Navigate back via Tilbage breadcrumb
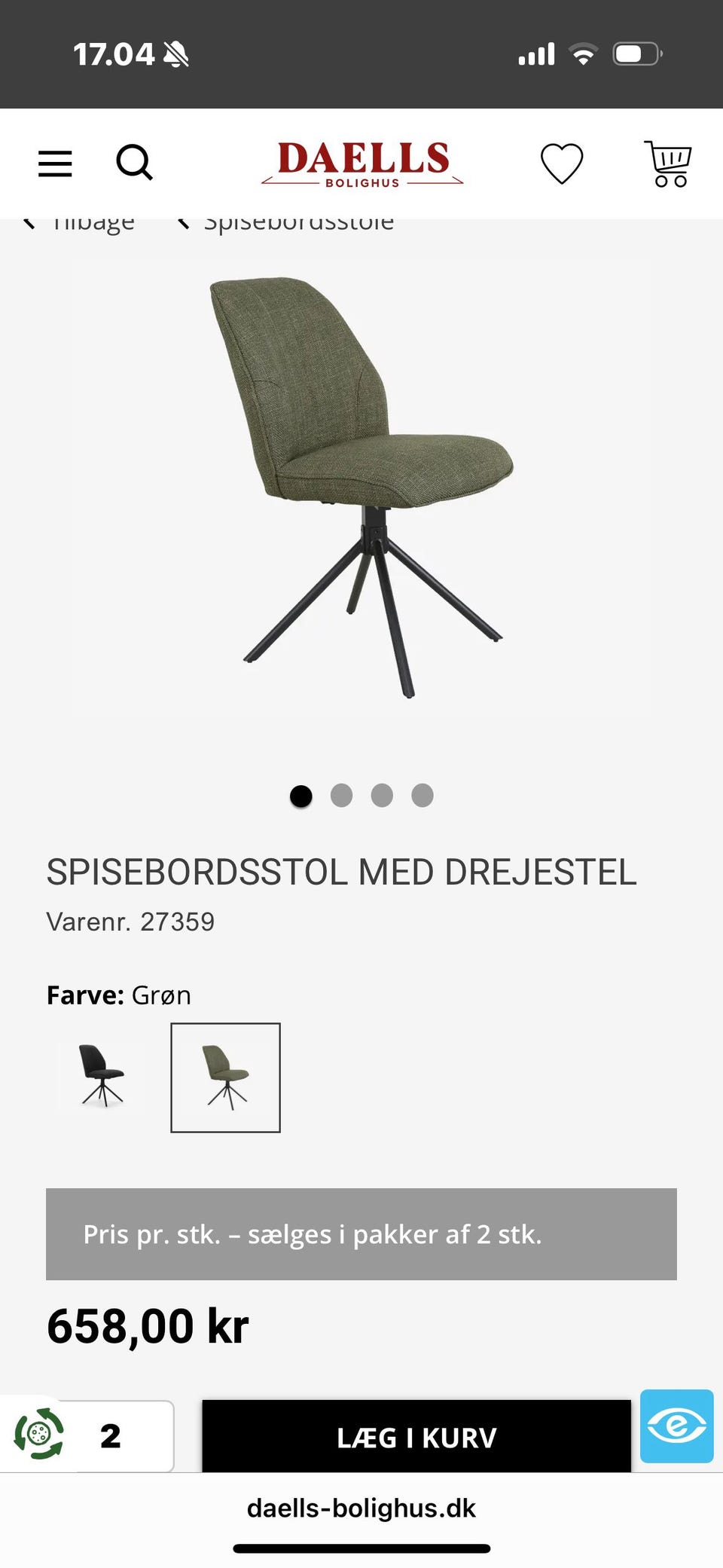723x1568 pixels. click(x=93, y=222)
